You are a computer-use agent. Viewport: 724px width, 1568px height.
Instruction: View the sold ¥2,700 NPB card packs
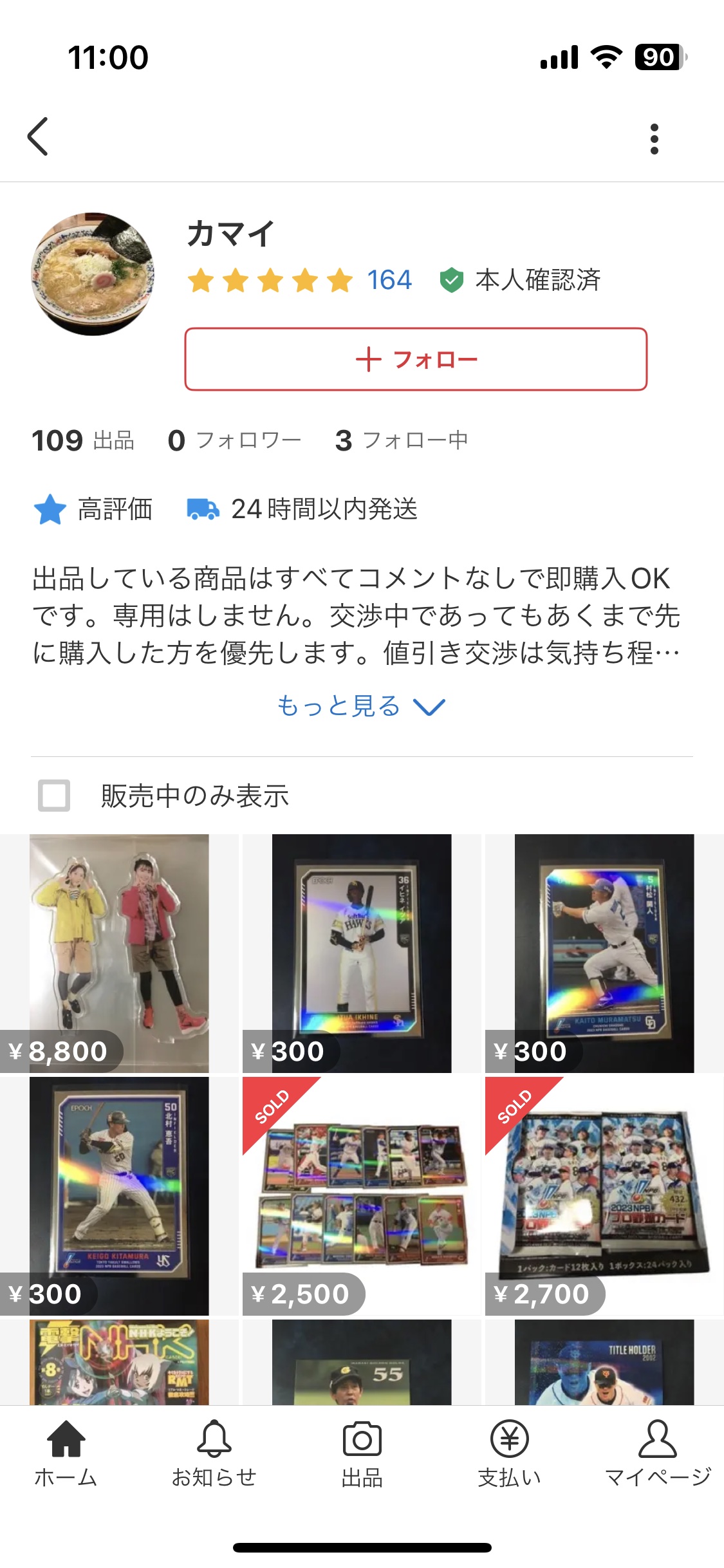(604, 1195)
